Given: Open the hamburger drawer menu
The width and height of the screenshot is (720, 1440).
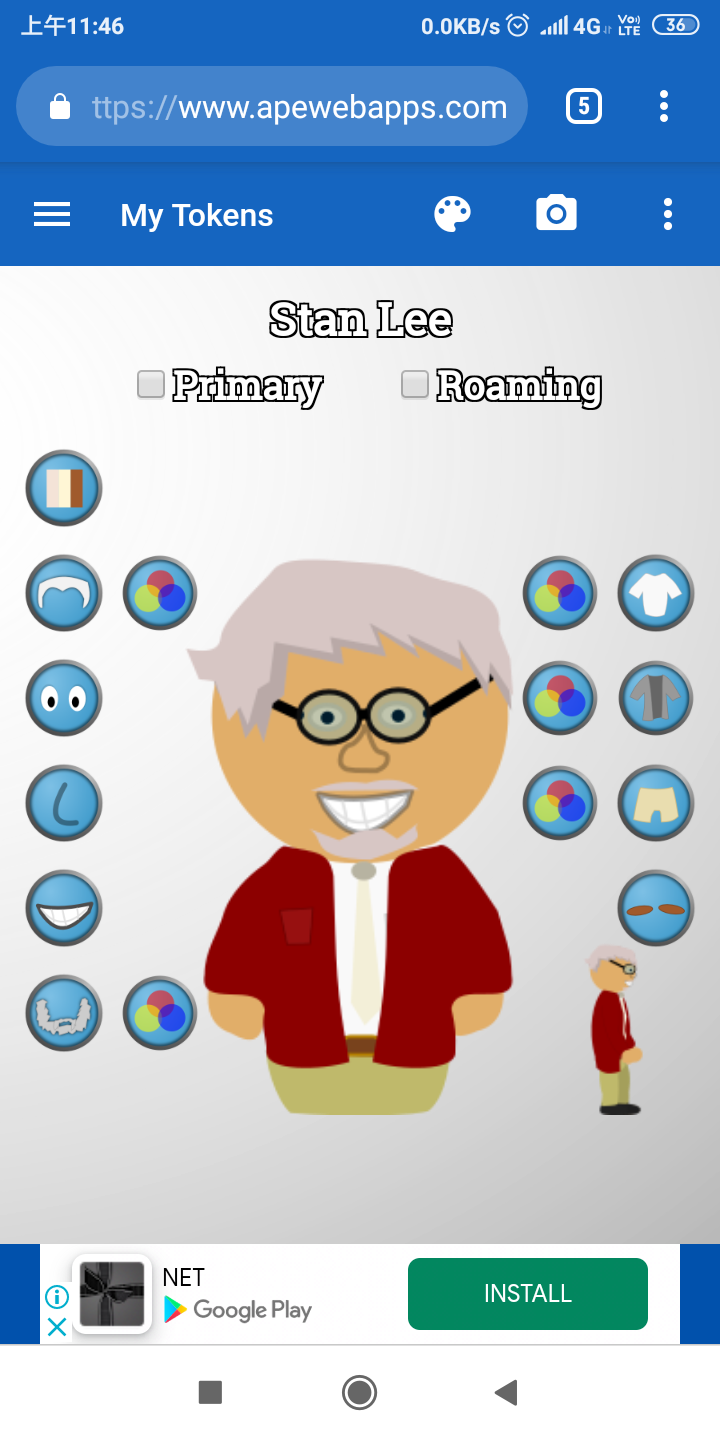Looking at the screenshot, I should pyautogui.click(x=52, y=215).
